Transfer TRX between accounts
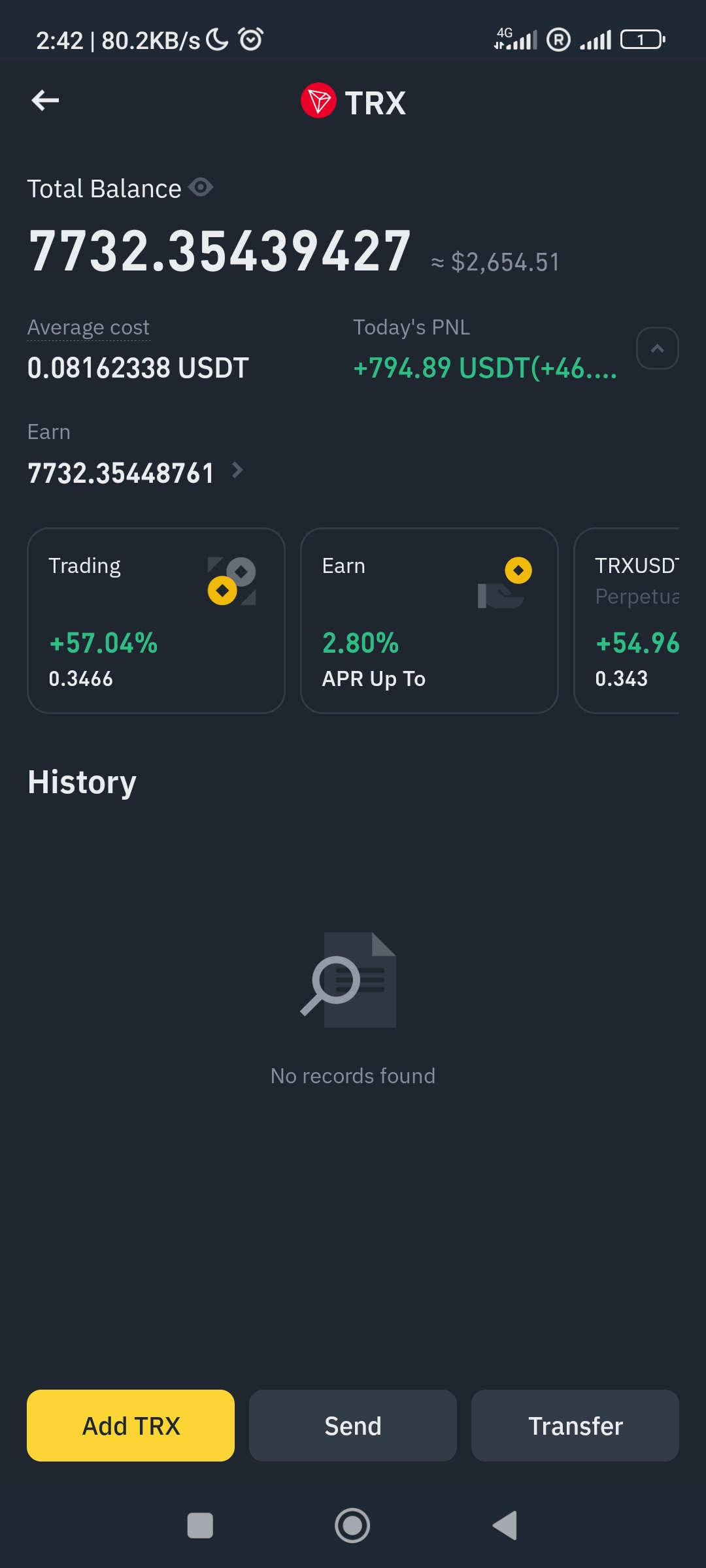 tap(575, 1426)
